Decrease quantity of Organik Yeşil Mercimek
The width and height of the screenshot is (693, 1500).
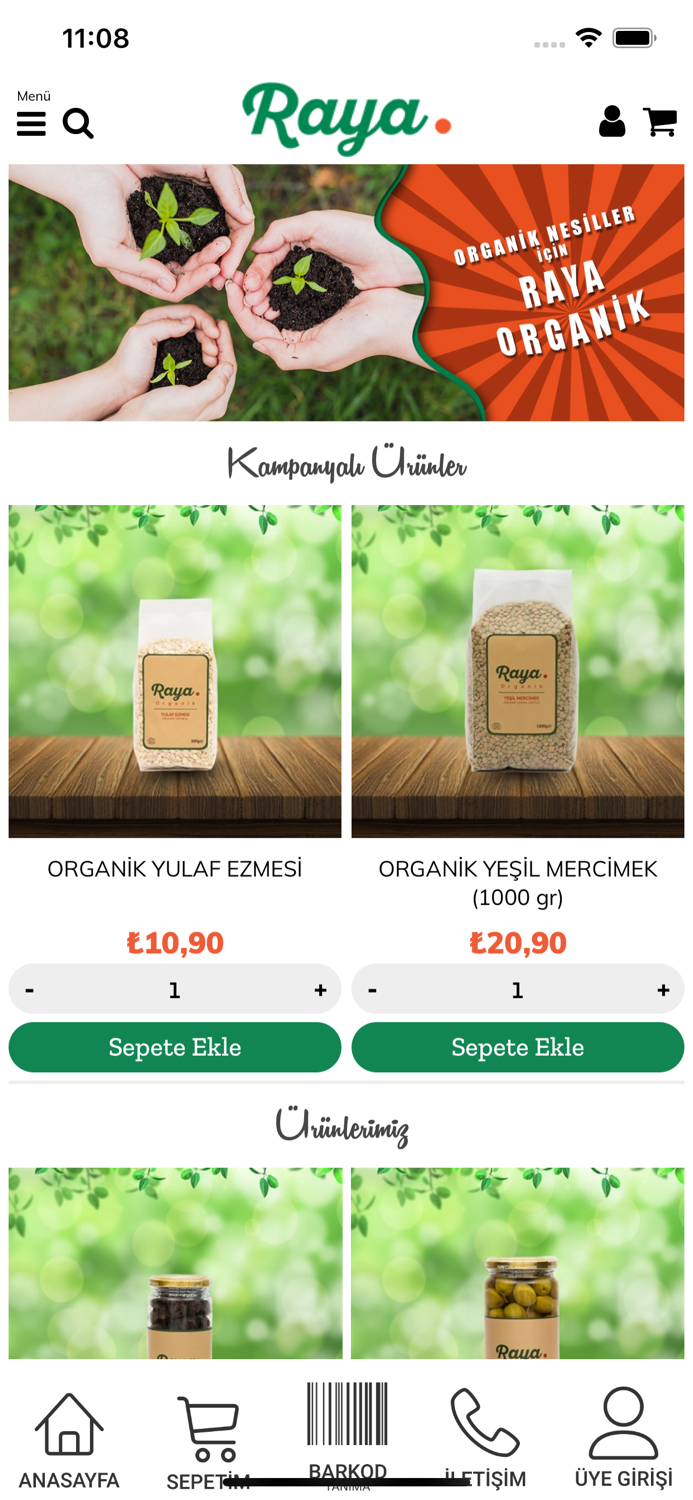tap(373, 990)
